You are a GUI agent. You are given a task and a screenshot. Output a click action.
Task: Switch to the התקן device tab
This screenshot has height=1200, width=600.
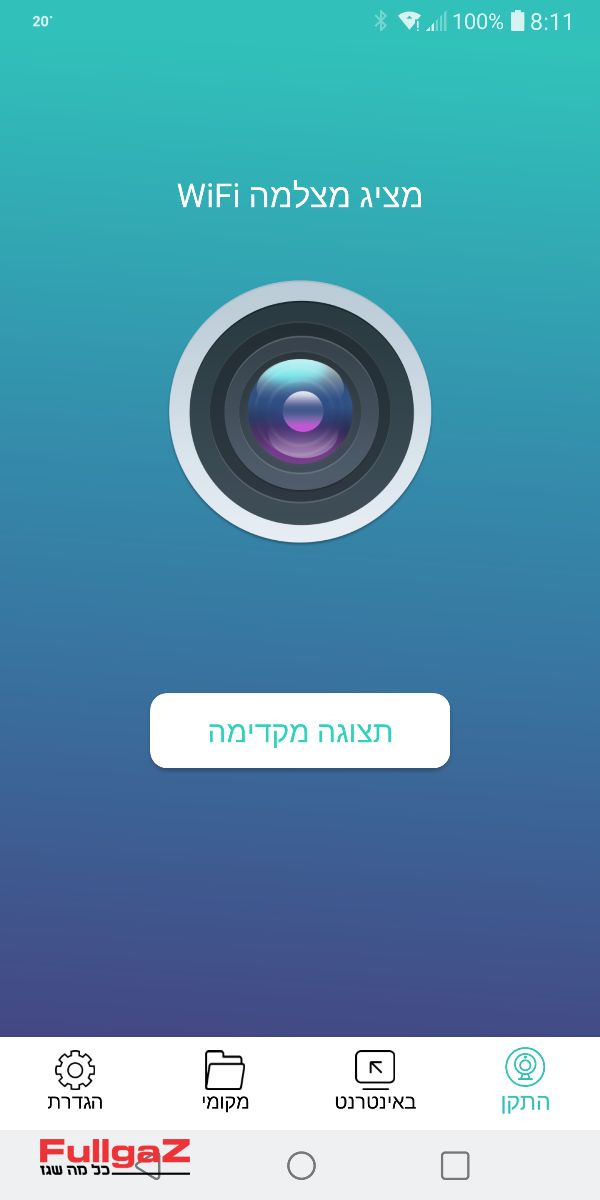[525, 1082]
